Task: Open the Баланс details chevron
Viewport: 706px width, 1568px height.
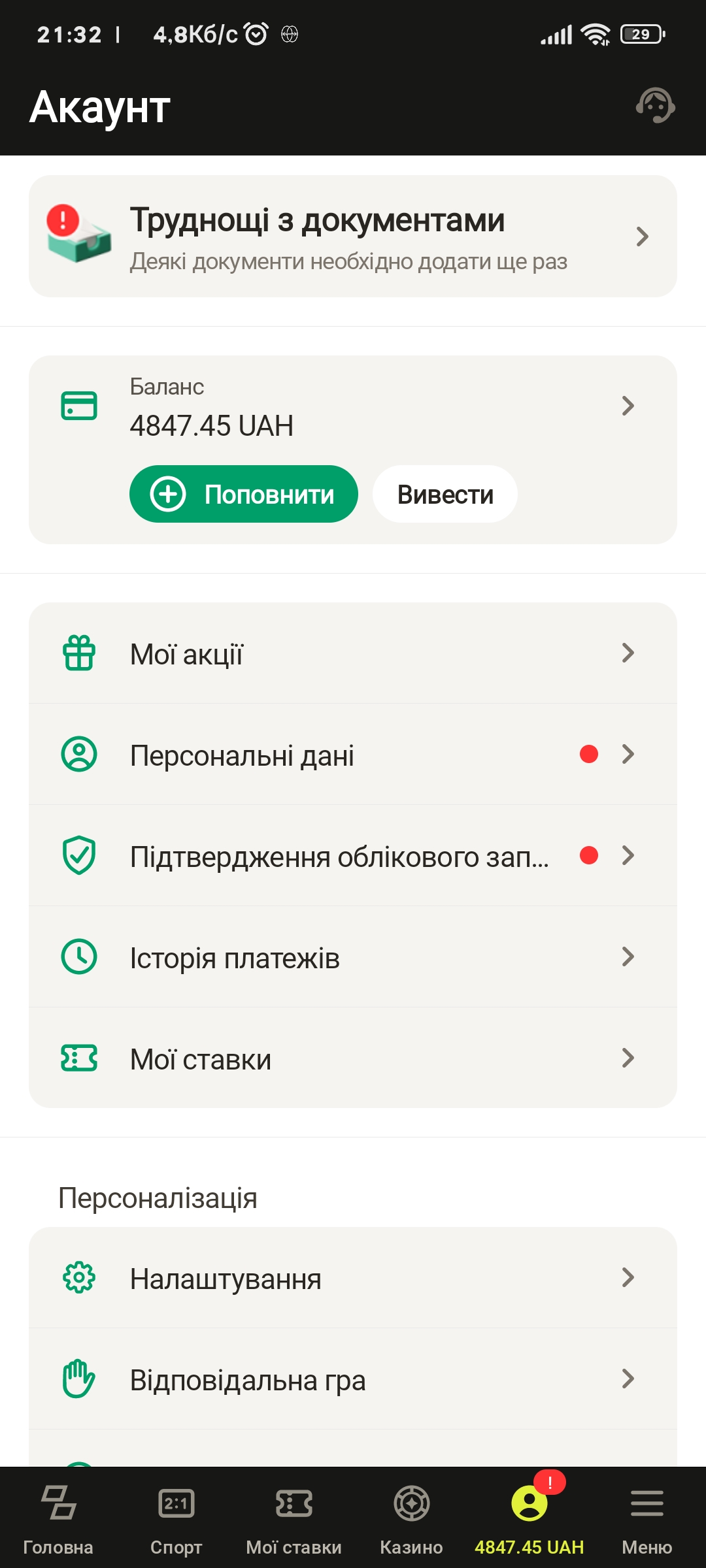Action: click(x=628, y=406)
